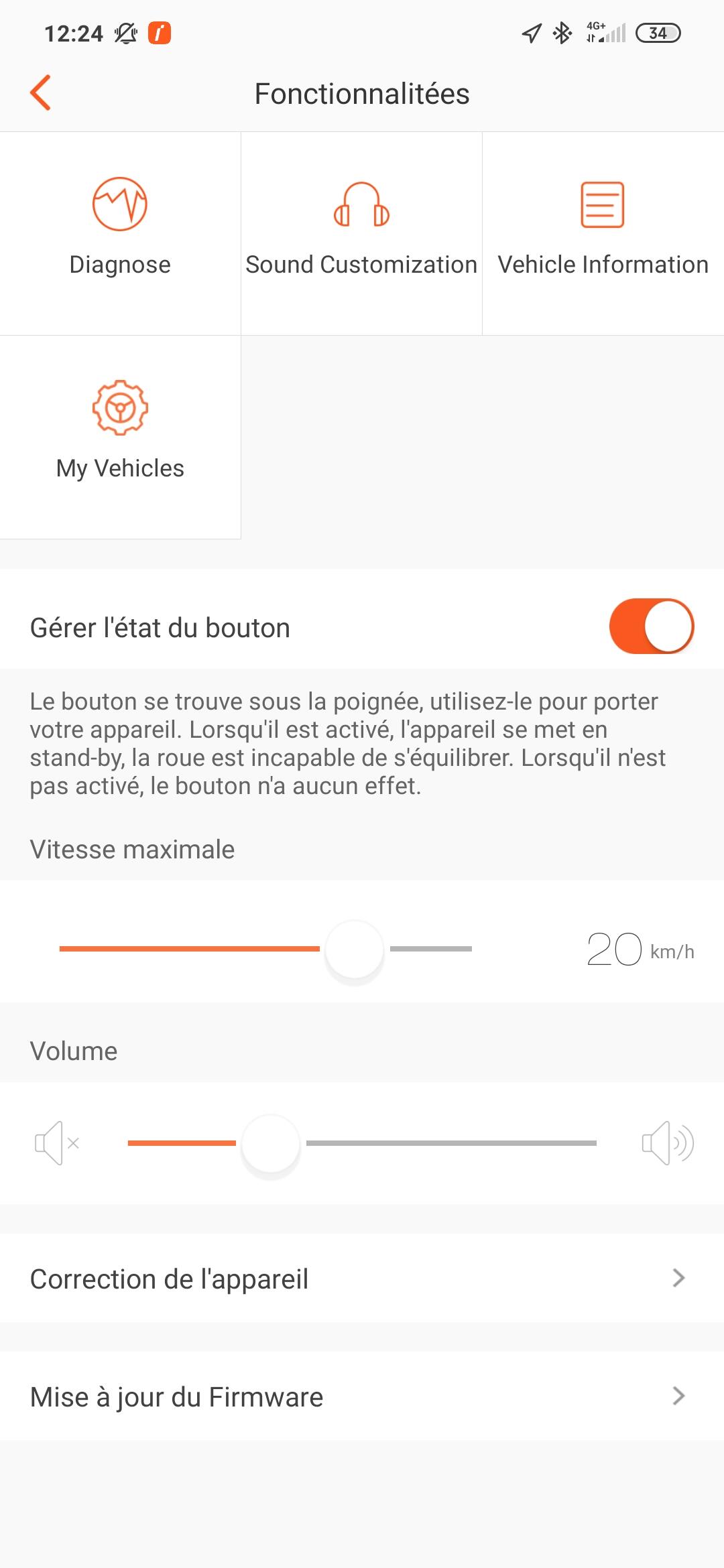Open Sound Customization
The image size is (724, 1568).
point(361,233)
